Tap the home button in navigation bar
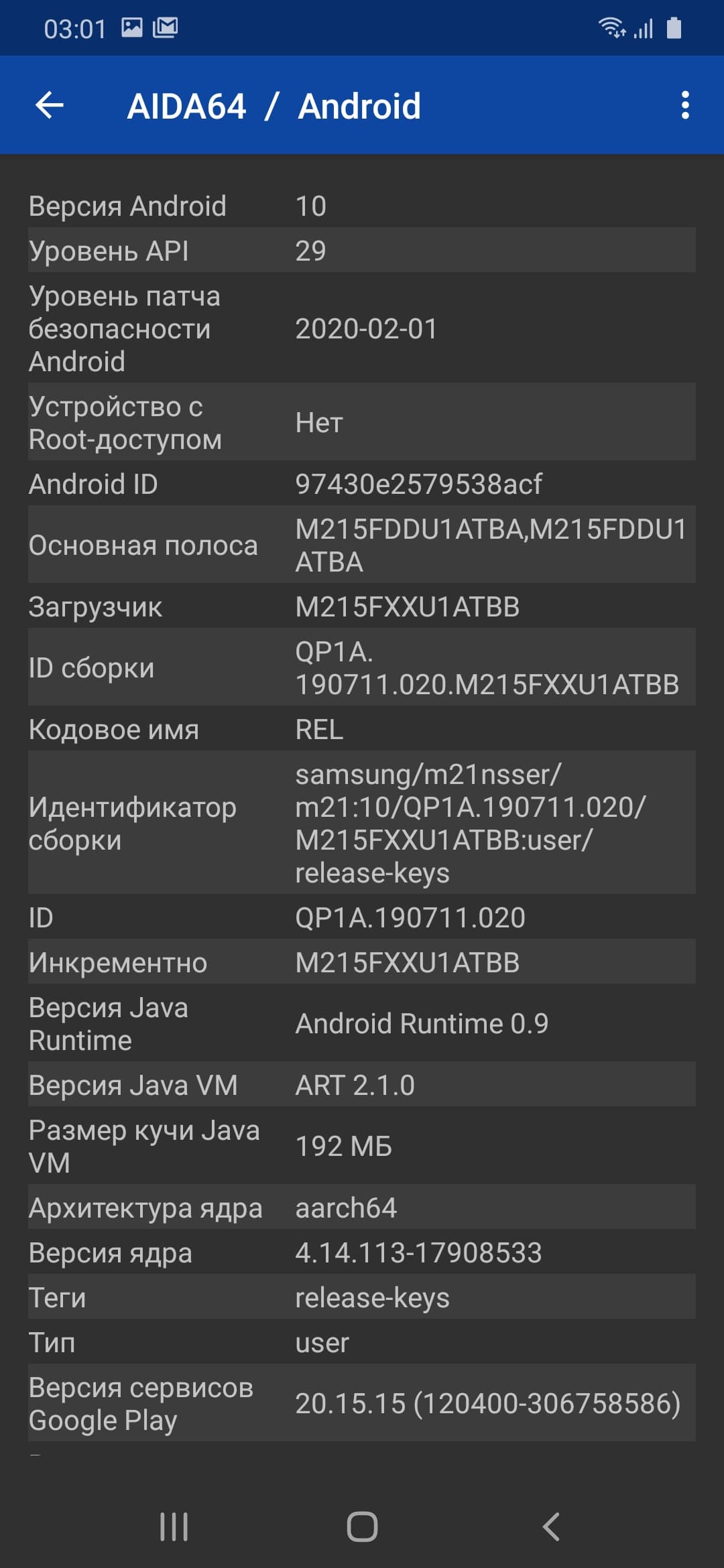The width and height of the screenshot is (724, 1568). pyautogui.click(x=362, y=1527)
